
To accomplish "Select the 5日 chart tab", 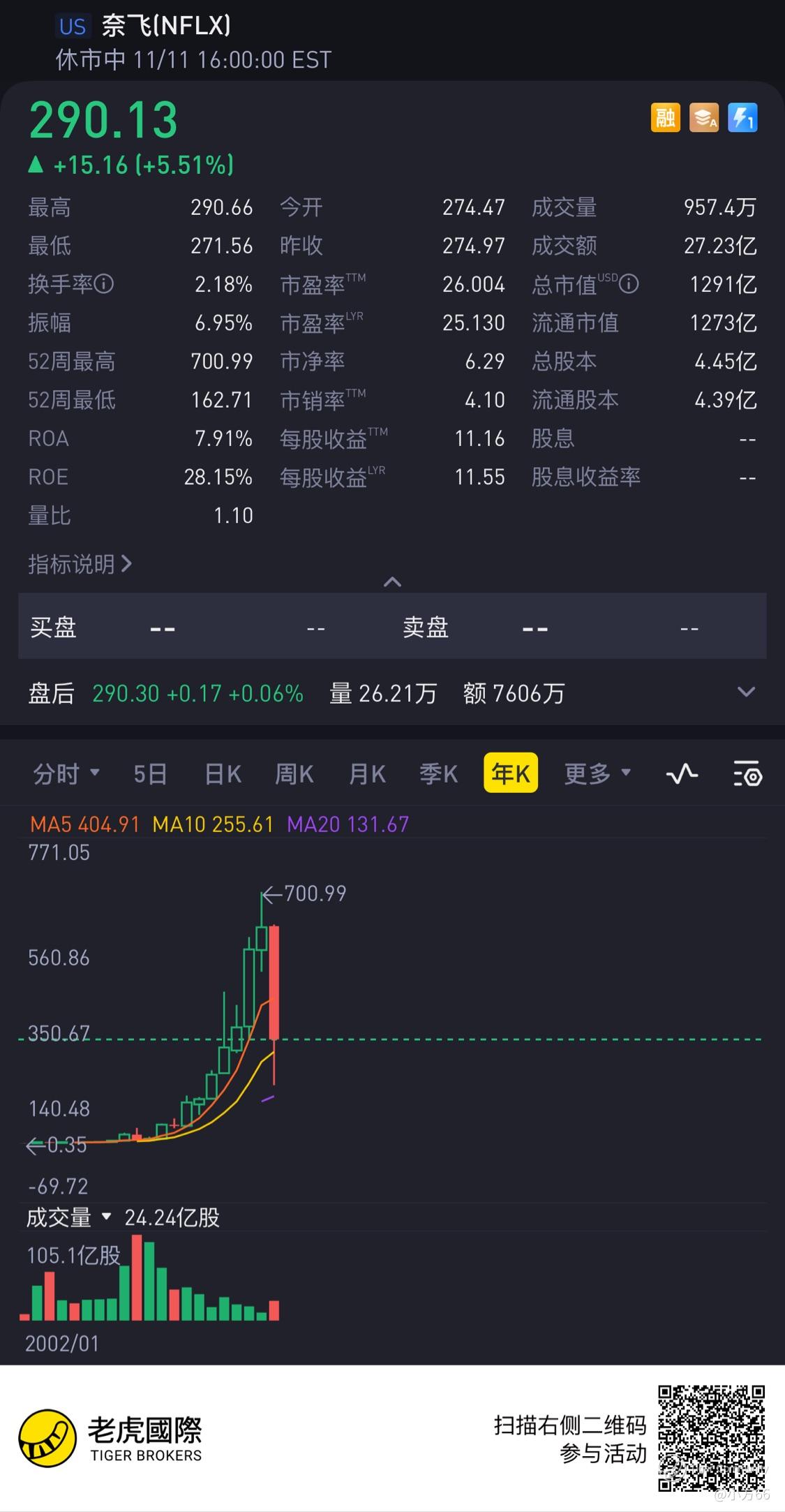I will coord(150,773).
